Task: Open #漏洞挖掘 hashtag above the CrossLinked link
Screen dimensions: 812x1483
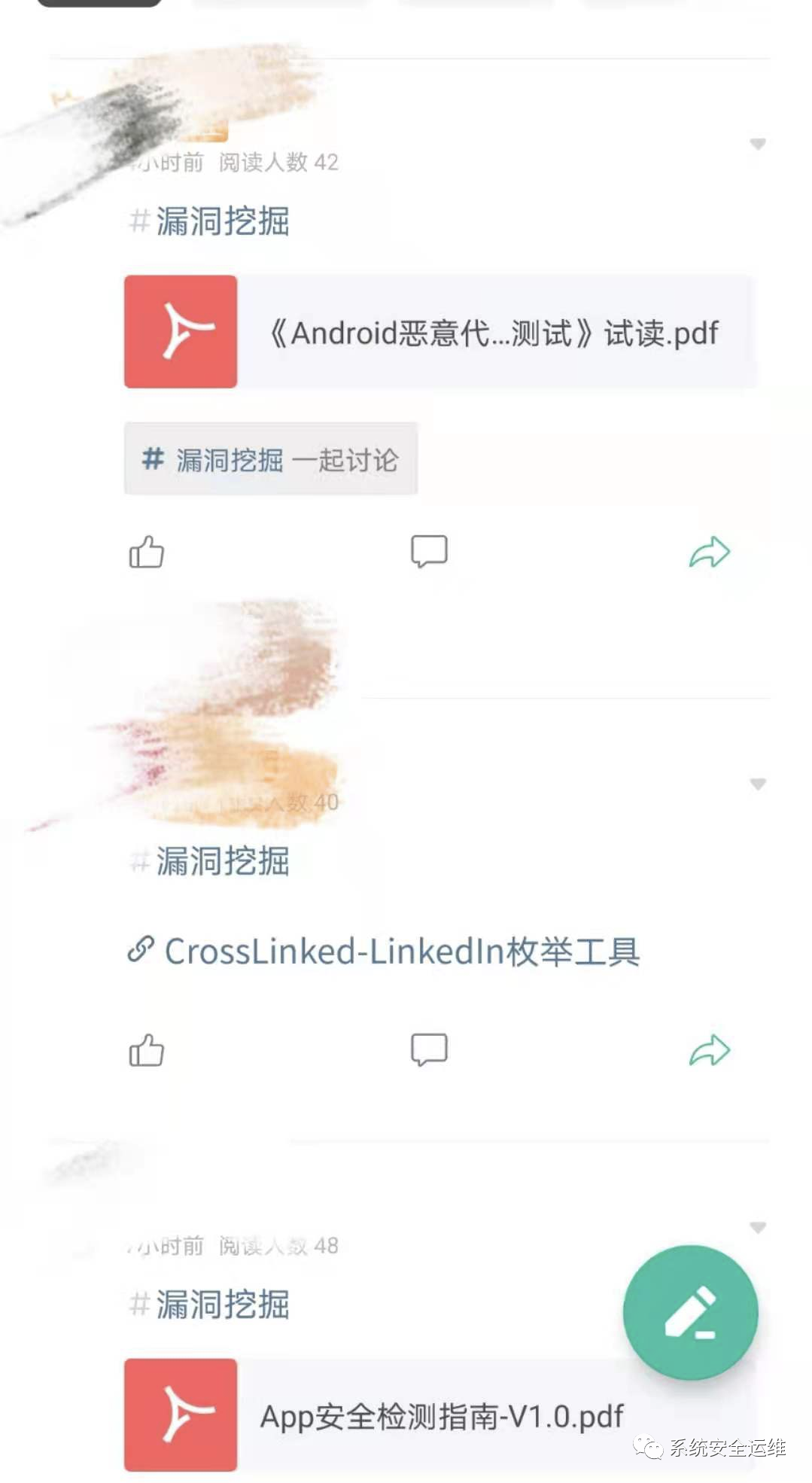Action: tap(209, 862)
